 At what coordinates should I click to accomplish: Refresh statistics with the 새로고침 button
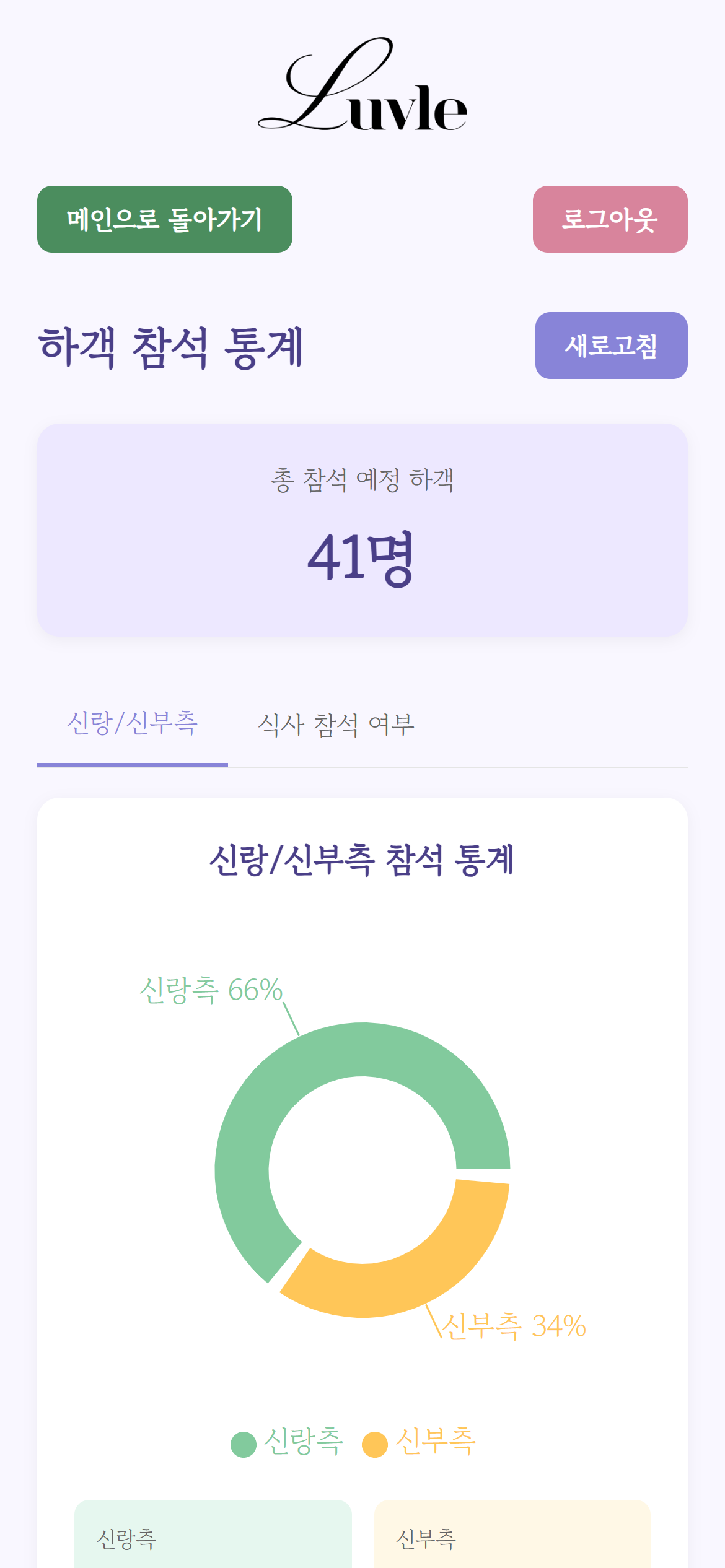[x=611, y=346]
